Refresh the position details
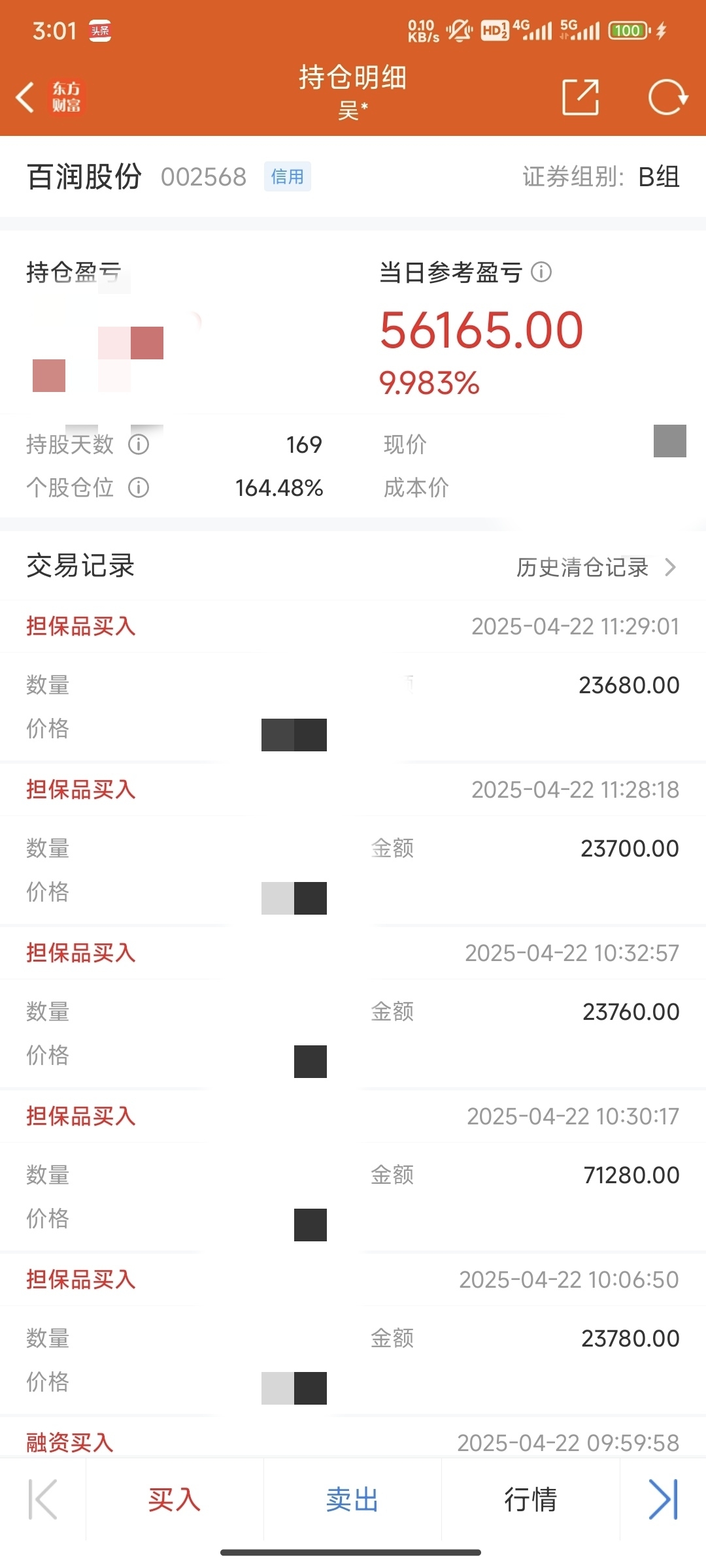 (x=667, y=97)
